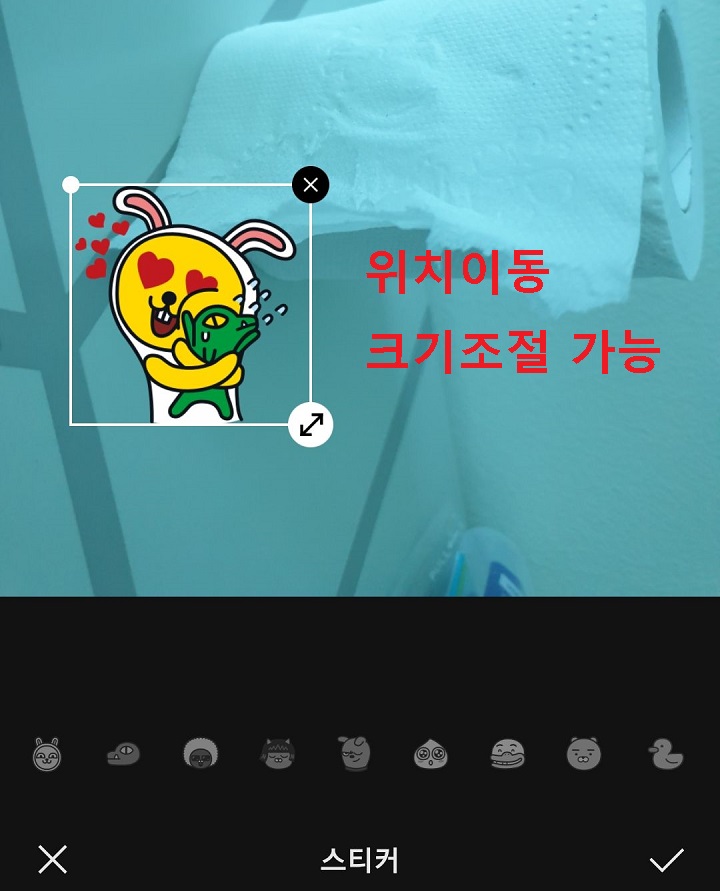Cancel sticker editing with the X button
This screenshot has height=891, width=720.
(52, 859)
